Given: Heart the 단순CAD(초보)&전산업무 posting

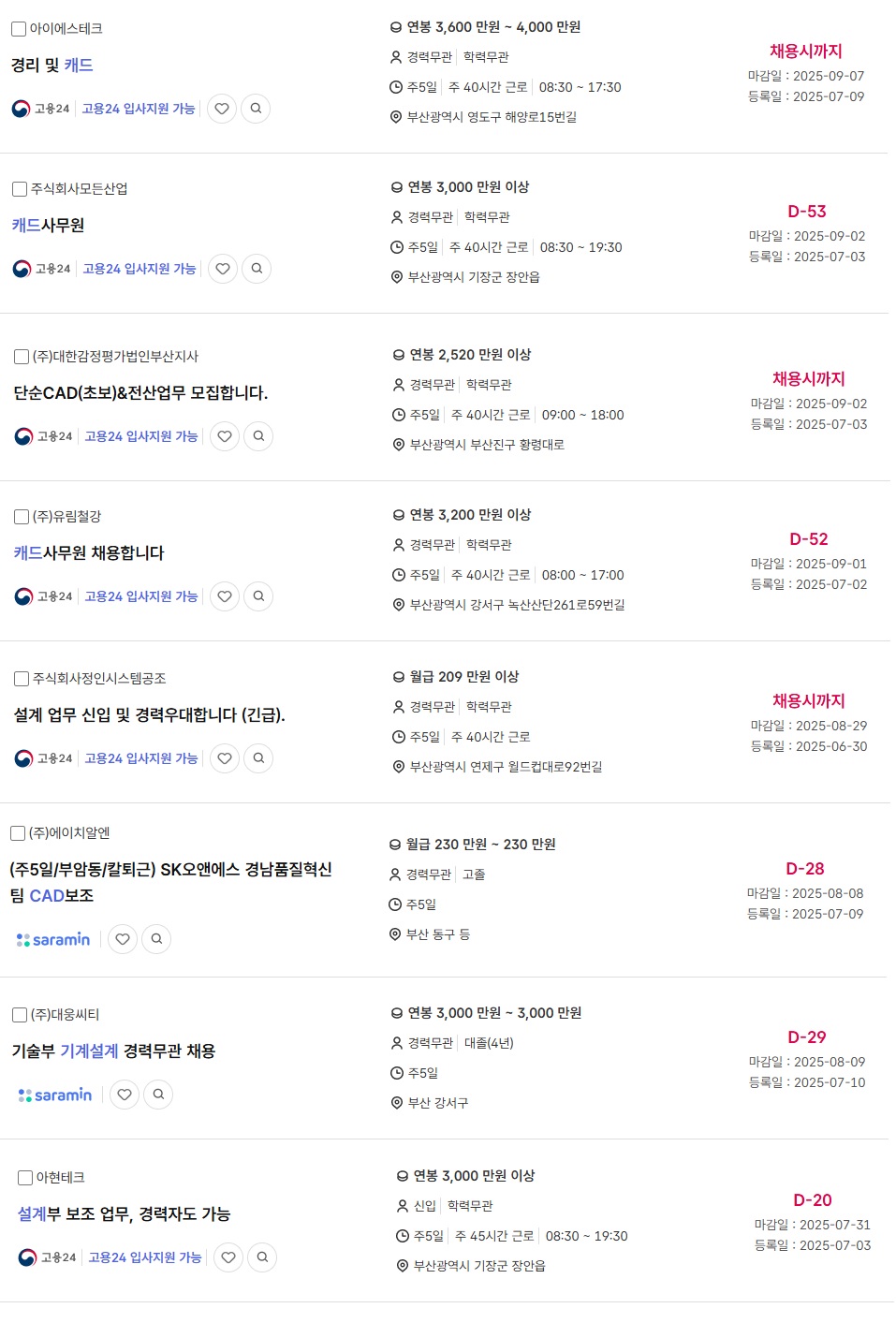Looking at the screenshot, I should click(x=225, y=436).
